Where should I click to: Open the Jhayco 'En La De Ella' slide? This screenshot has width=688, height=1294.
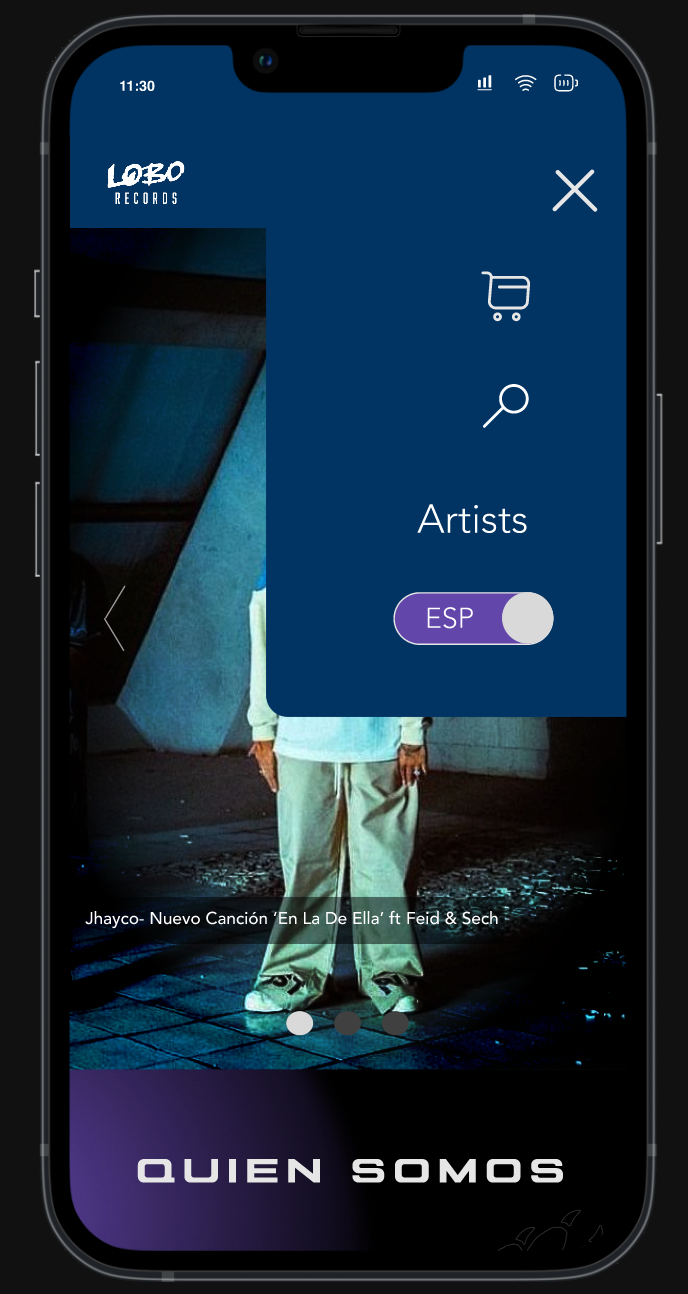(x=290, y=918)
